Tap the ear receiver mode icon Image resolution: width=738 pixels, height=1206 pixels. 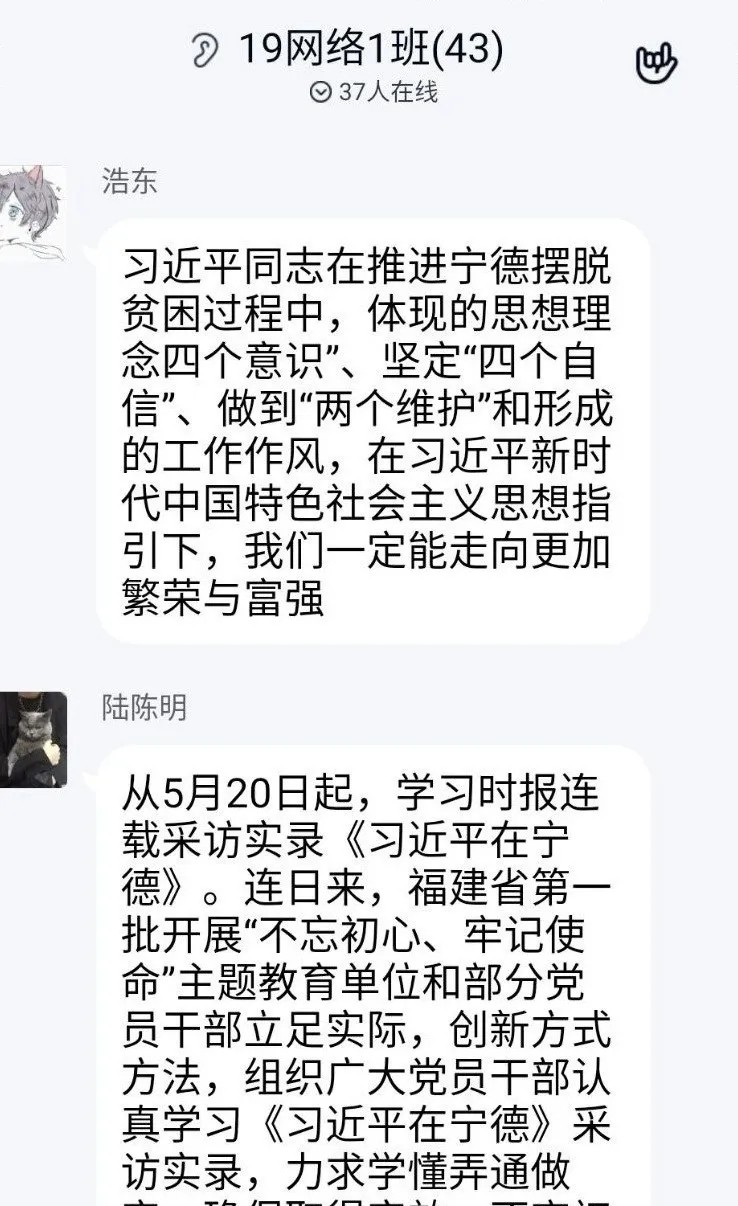click(204, 50)
